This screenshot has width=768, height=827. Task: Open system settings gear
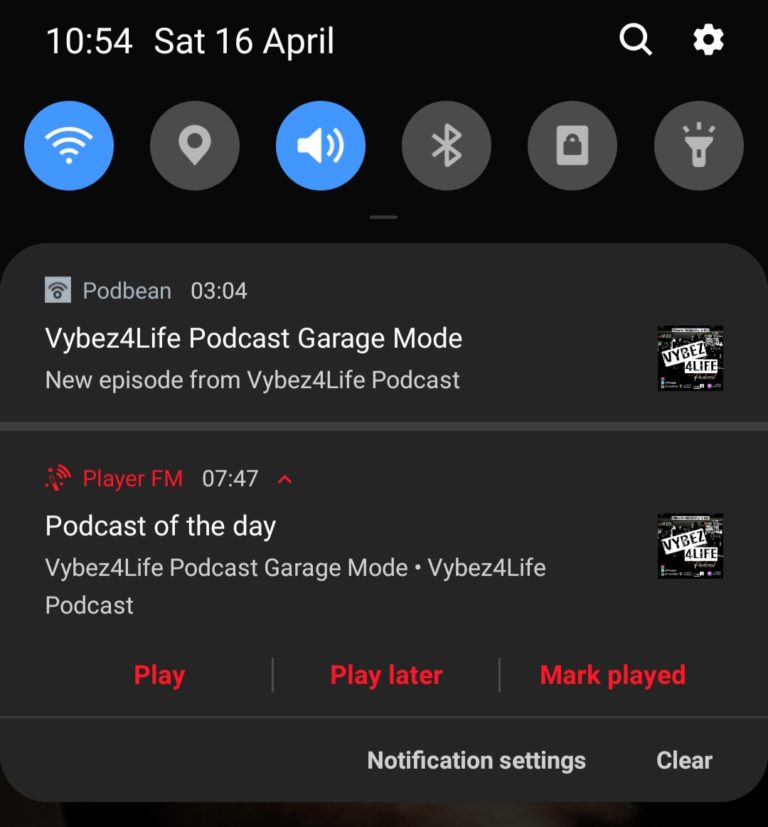pos(708,41)
